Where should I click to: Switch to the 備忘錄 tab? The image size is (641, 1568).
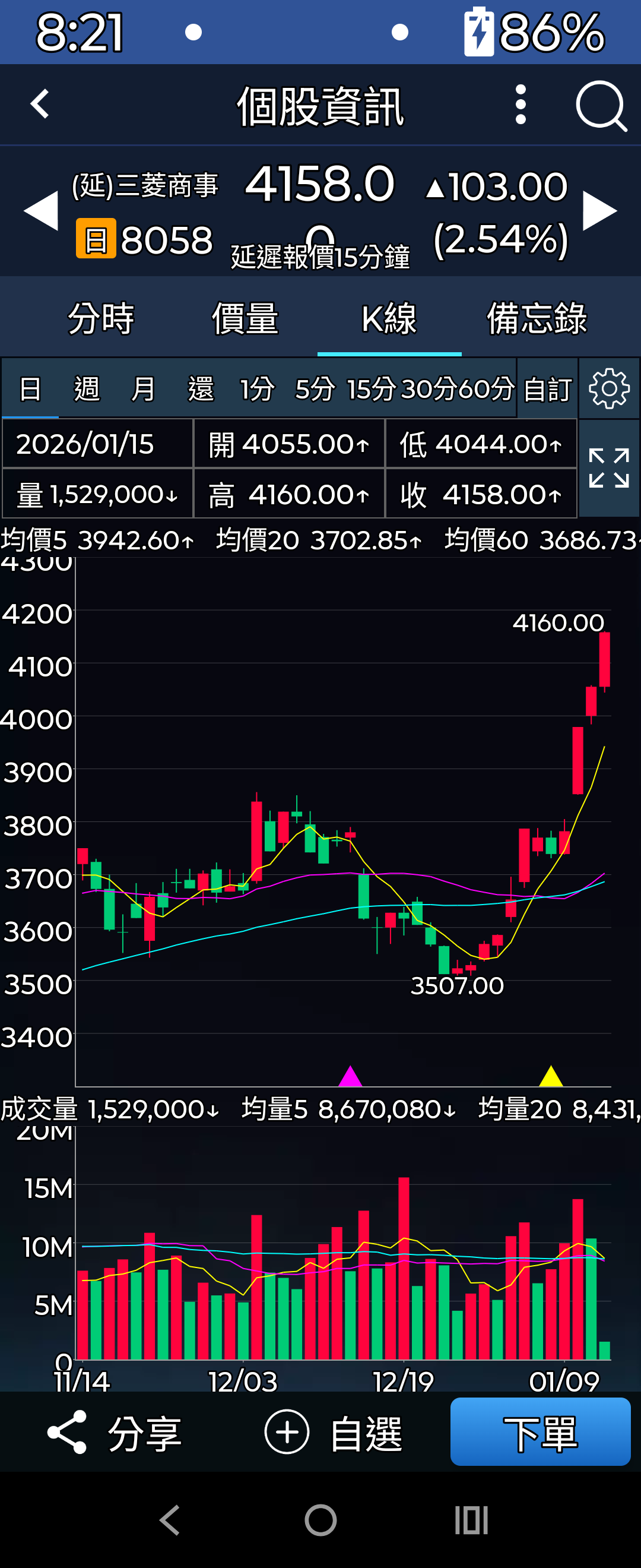537,318
